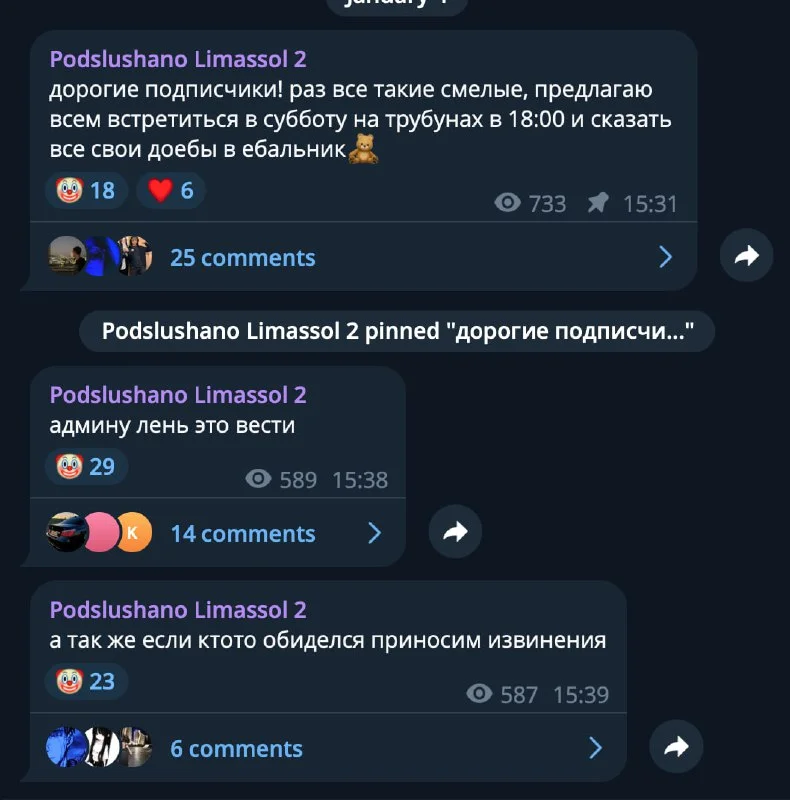
Task: Share the post "админу лень это вести"
Action: pyautogui.click(x=455, y=532)
